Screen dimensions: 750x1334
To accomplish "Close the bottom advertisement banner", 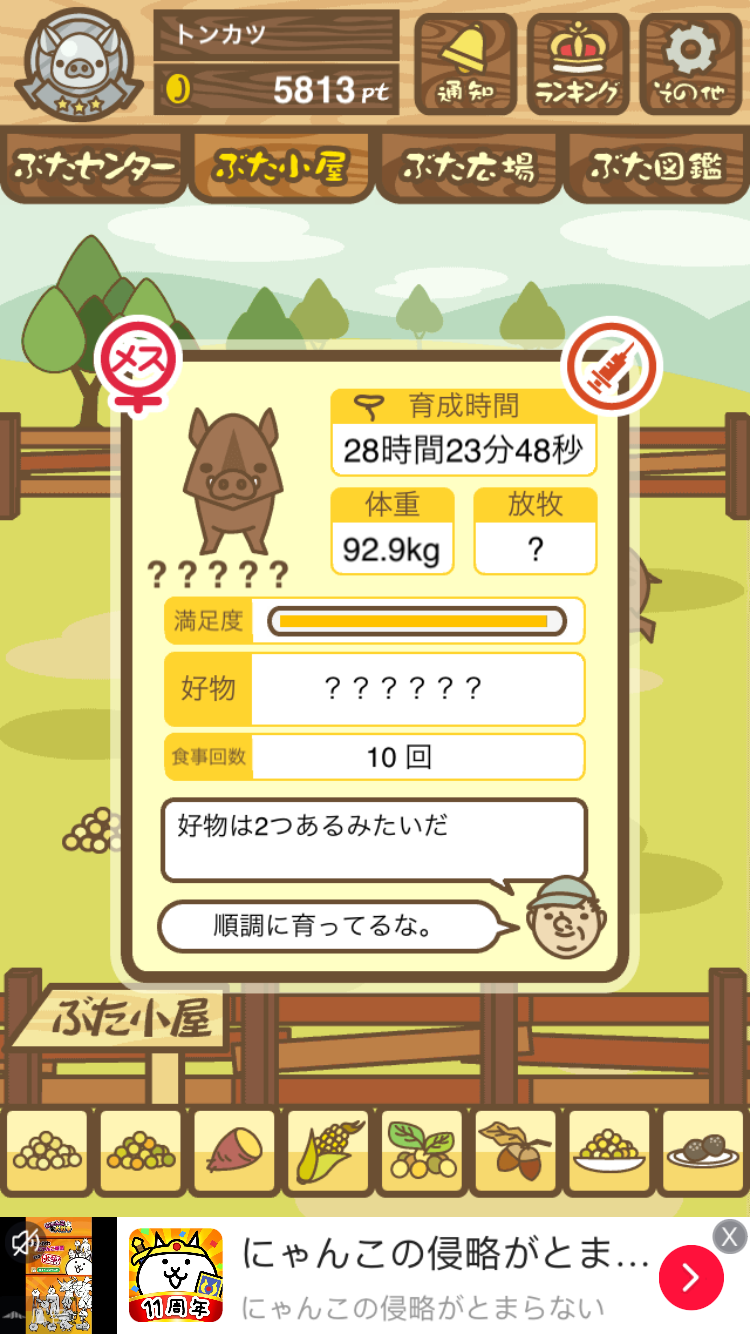I will (730, 1235).
